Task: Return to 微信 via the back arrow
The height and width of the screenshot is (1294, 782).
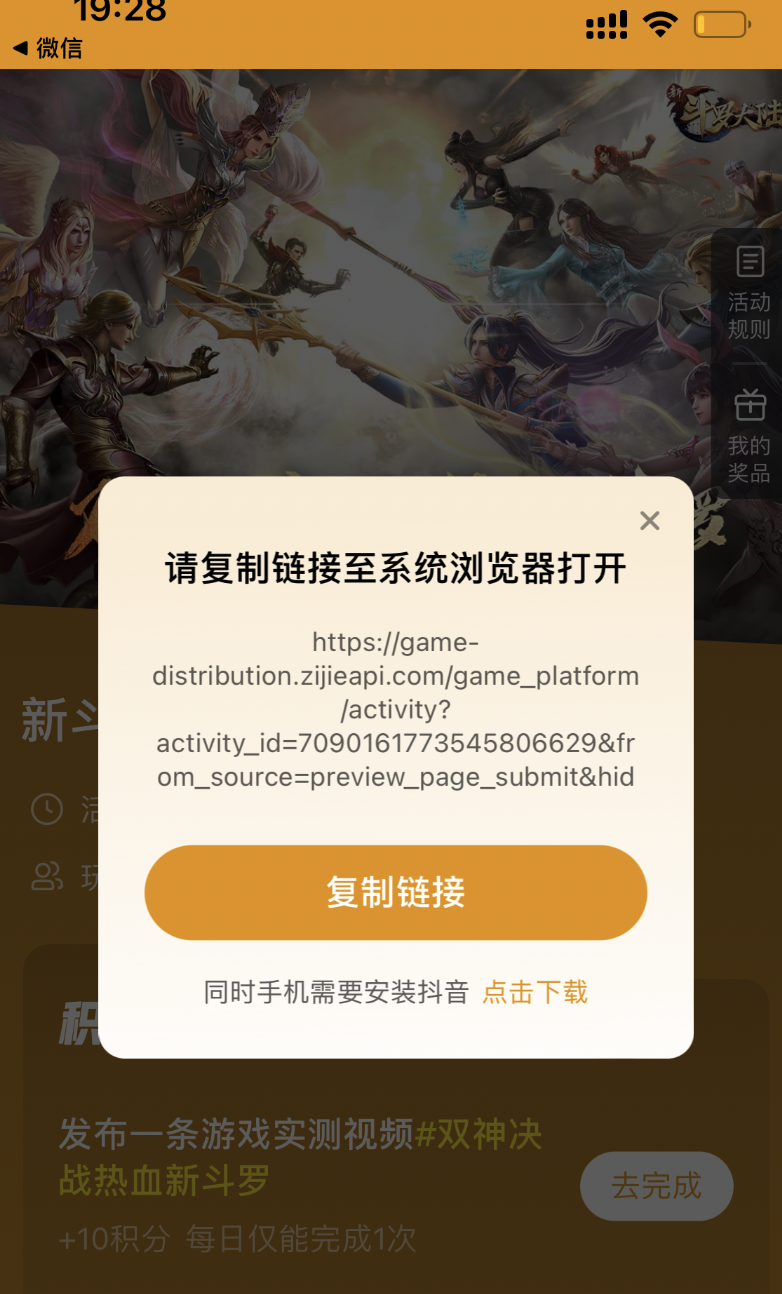Action: (46, 48)
